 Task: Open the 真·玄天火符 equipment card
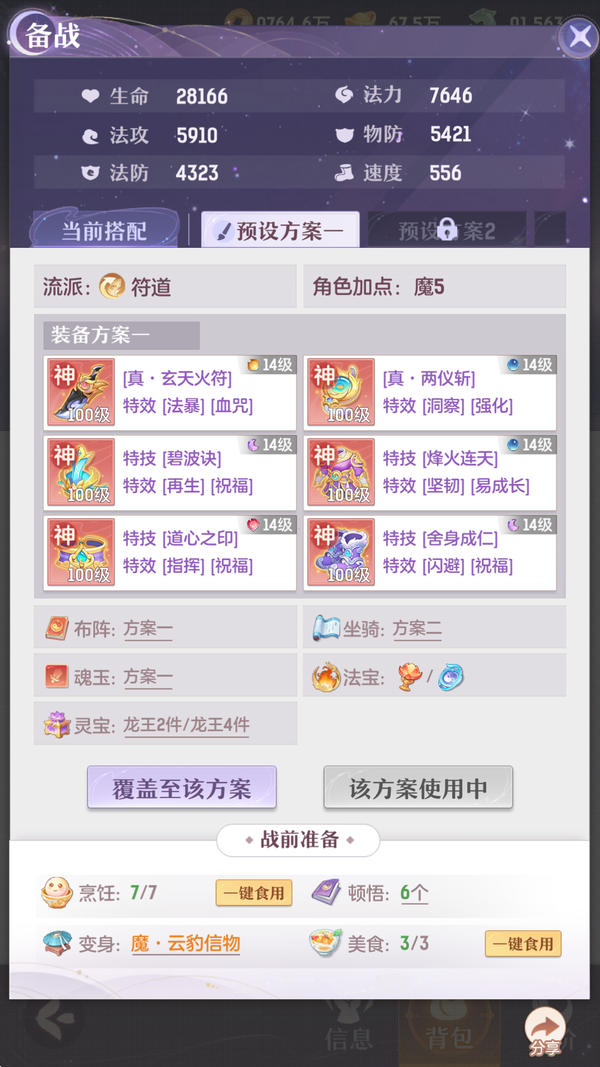(170, 392)
